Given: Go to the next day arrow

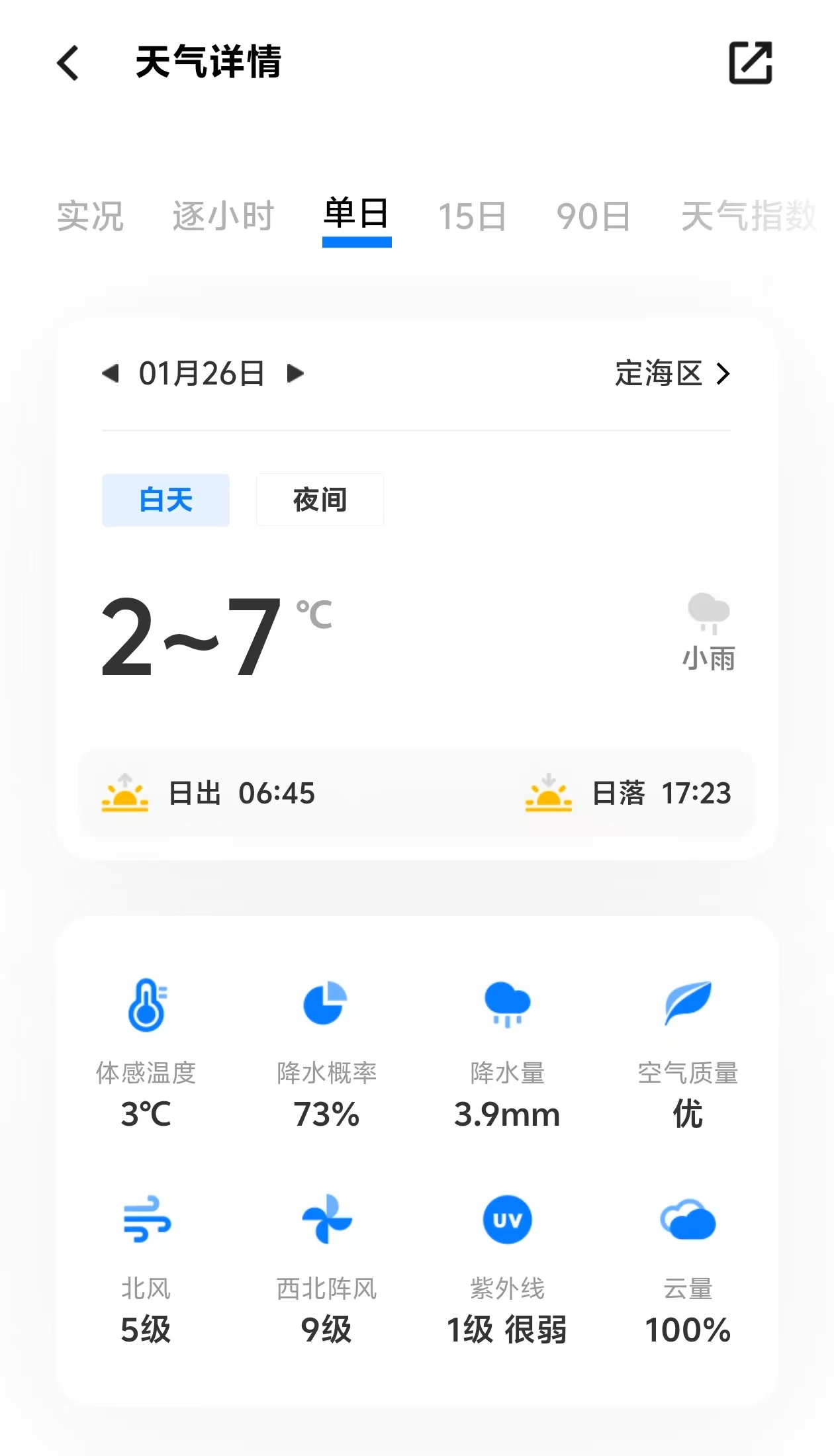Looking at the screenshot, I should (x=295, y=374).
